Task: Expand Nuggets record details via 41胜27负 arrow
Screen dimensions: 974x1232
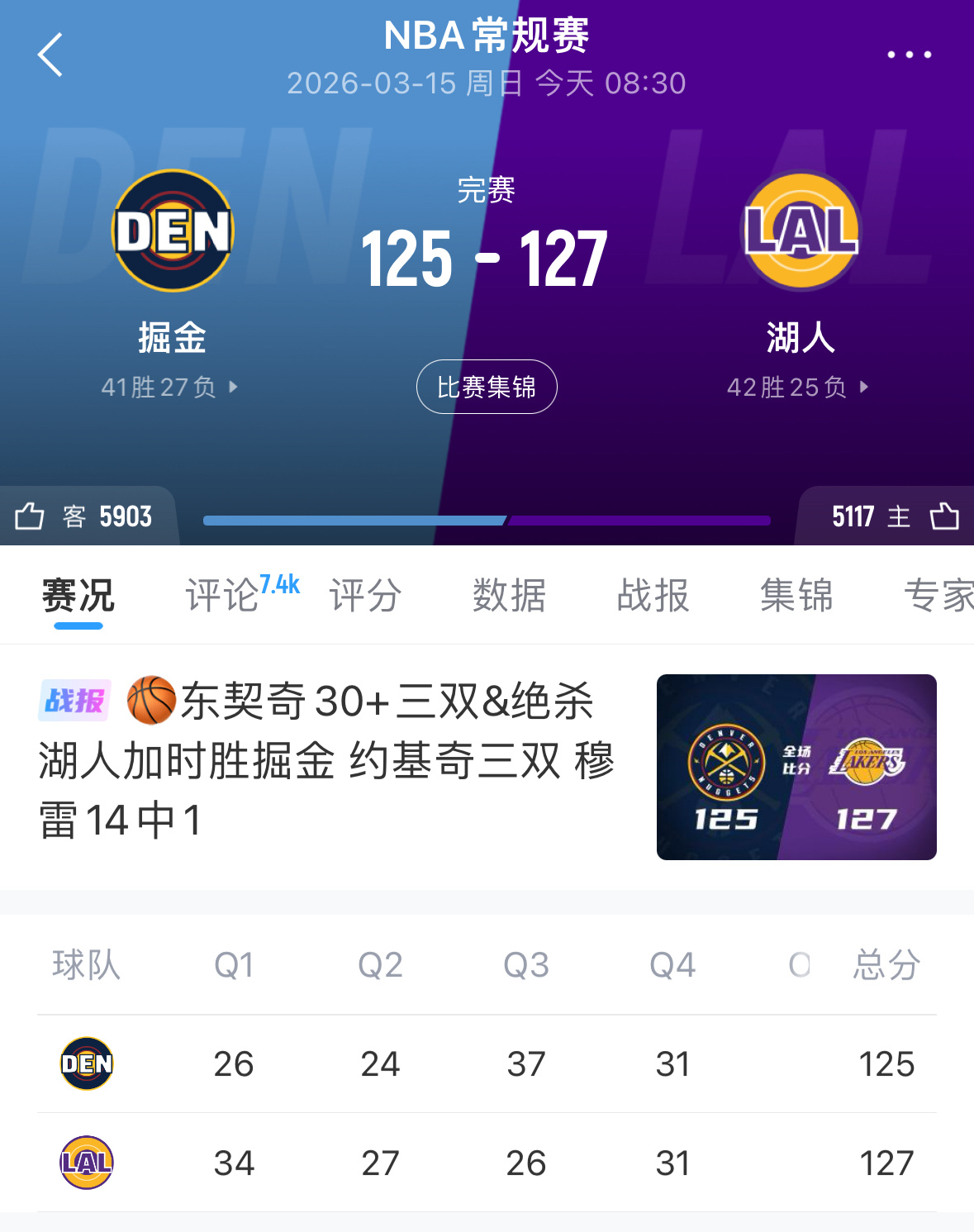Action: [x=170, y=387]
